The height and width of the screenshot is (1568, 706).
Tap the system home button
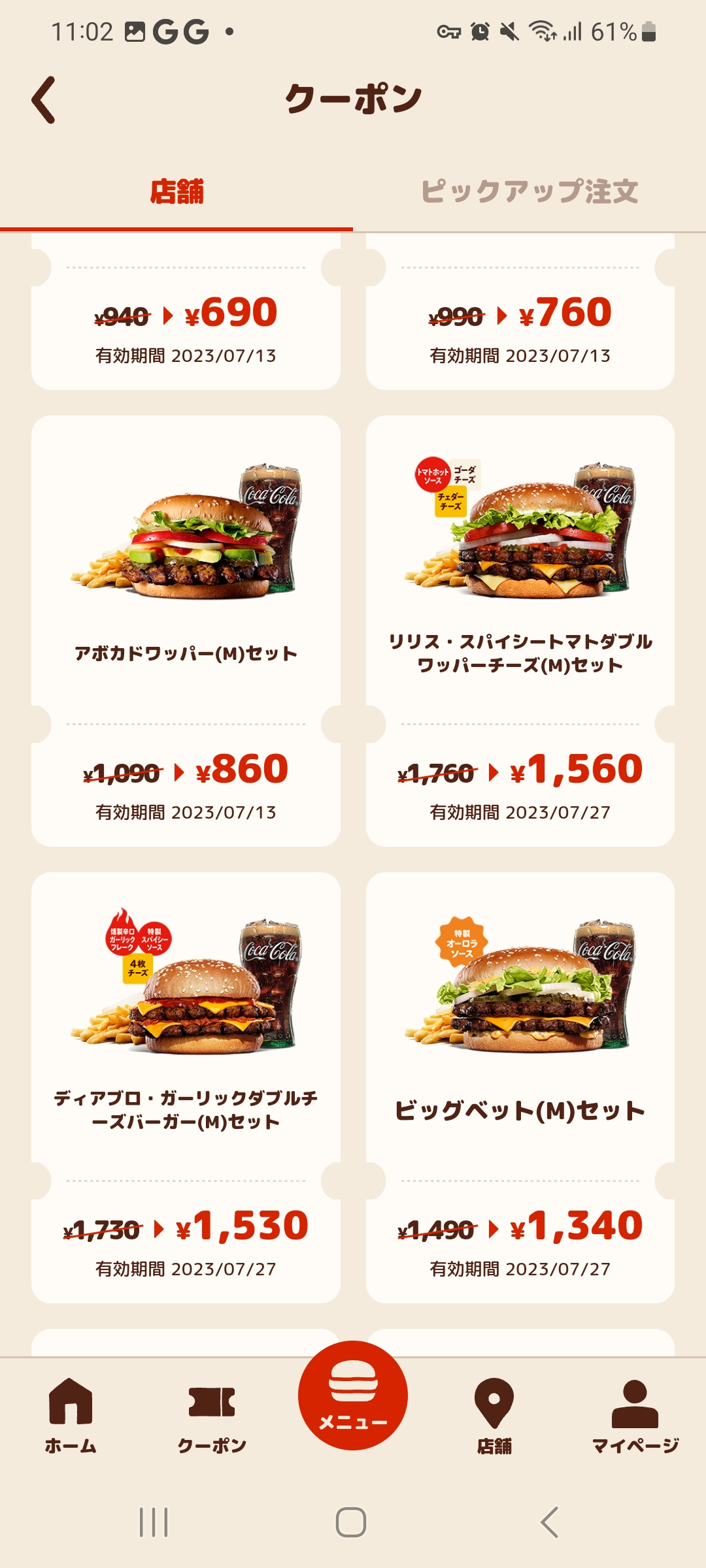pyautogui.click(x=351, y=1522)
